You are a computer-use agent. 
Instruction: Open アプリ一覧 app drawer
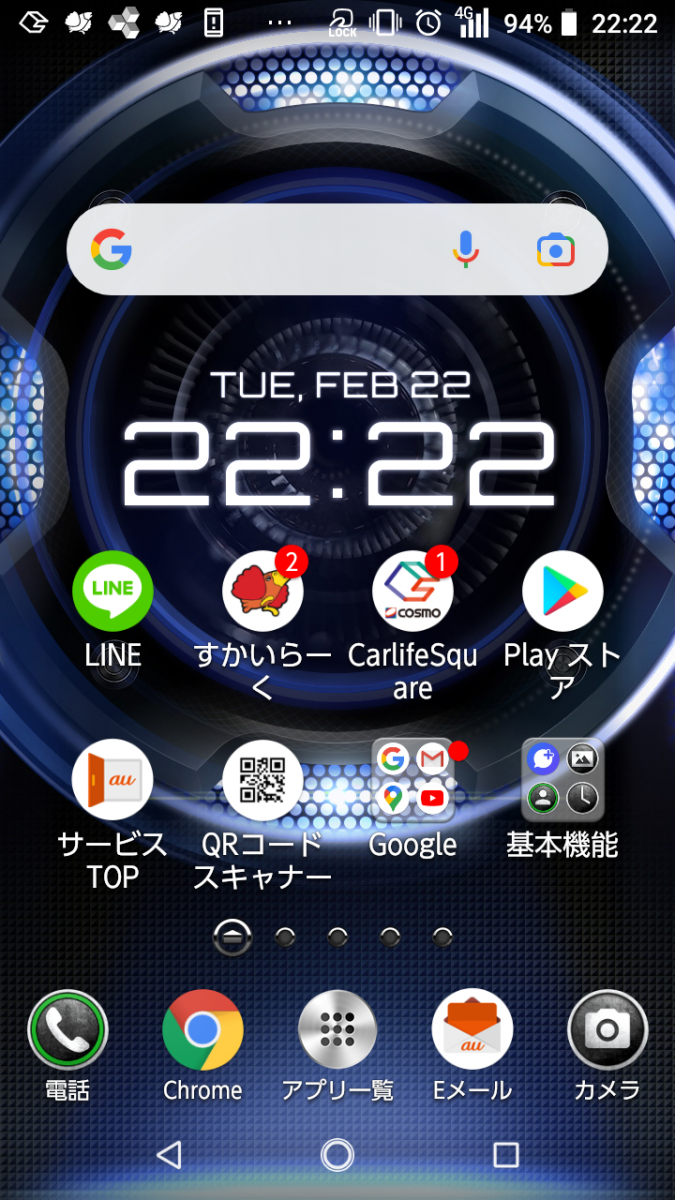point(337,1030)
